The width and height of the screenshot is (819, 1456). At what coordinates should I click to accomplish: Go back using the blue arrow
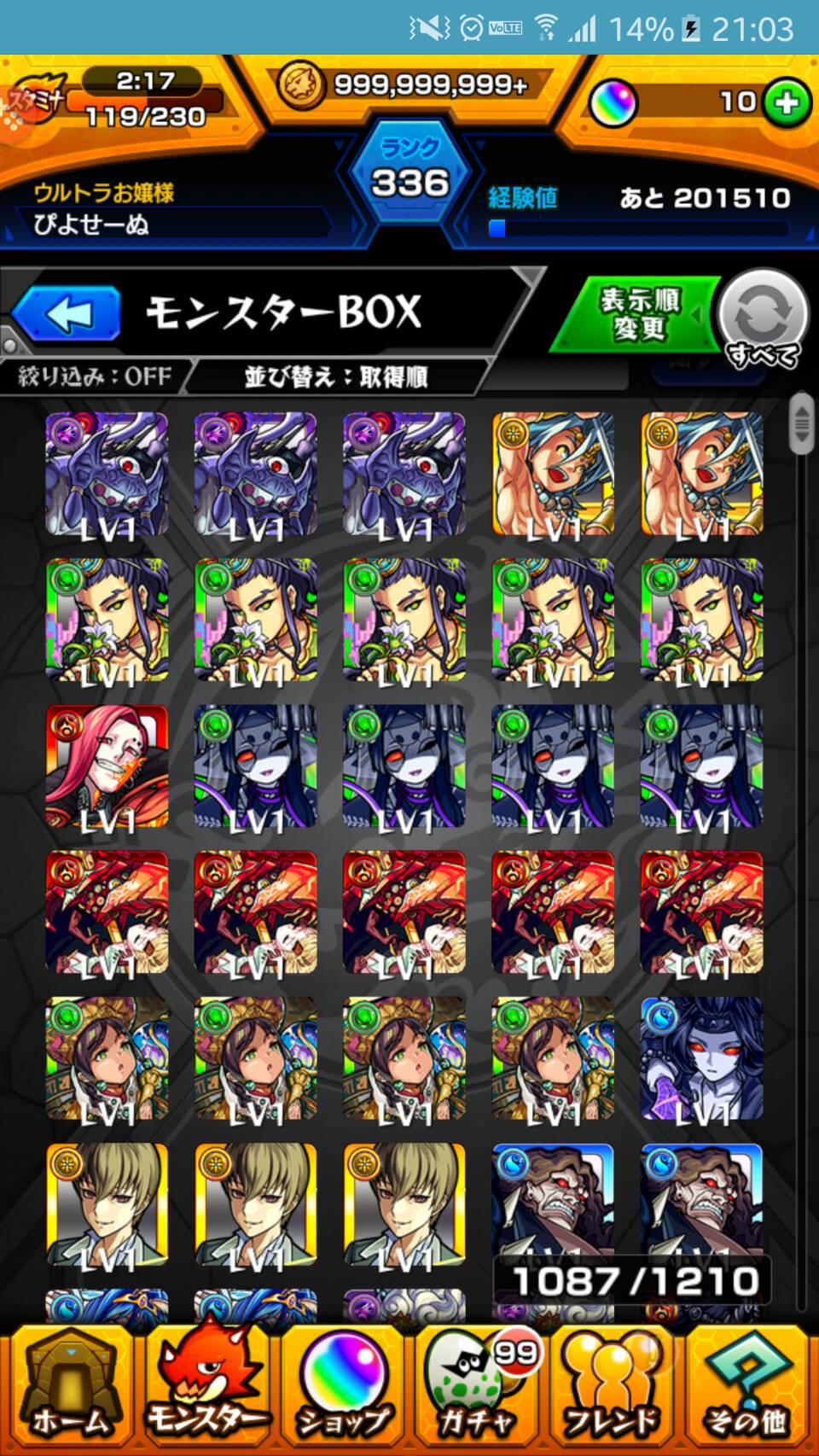pyautogui.click(x=68, y=314)
